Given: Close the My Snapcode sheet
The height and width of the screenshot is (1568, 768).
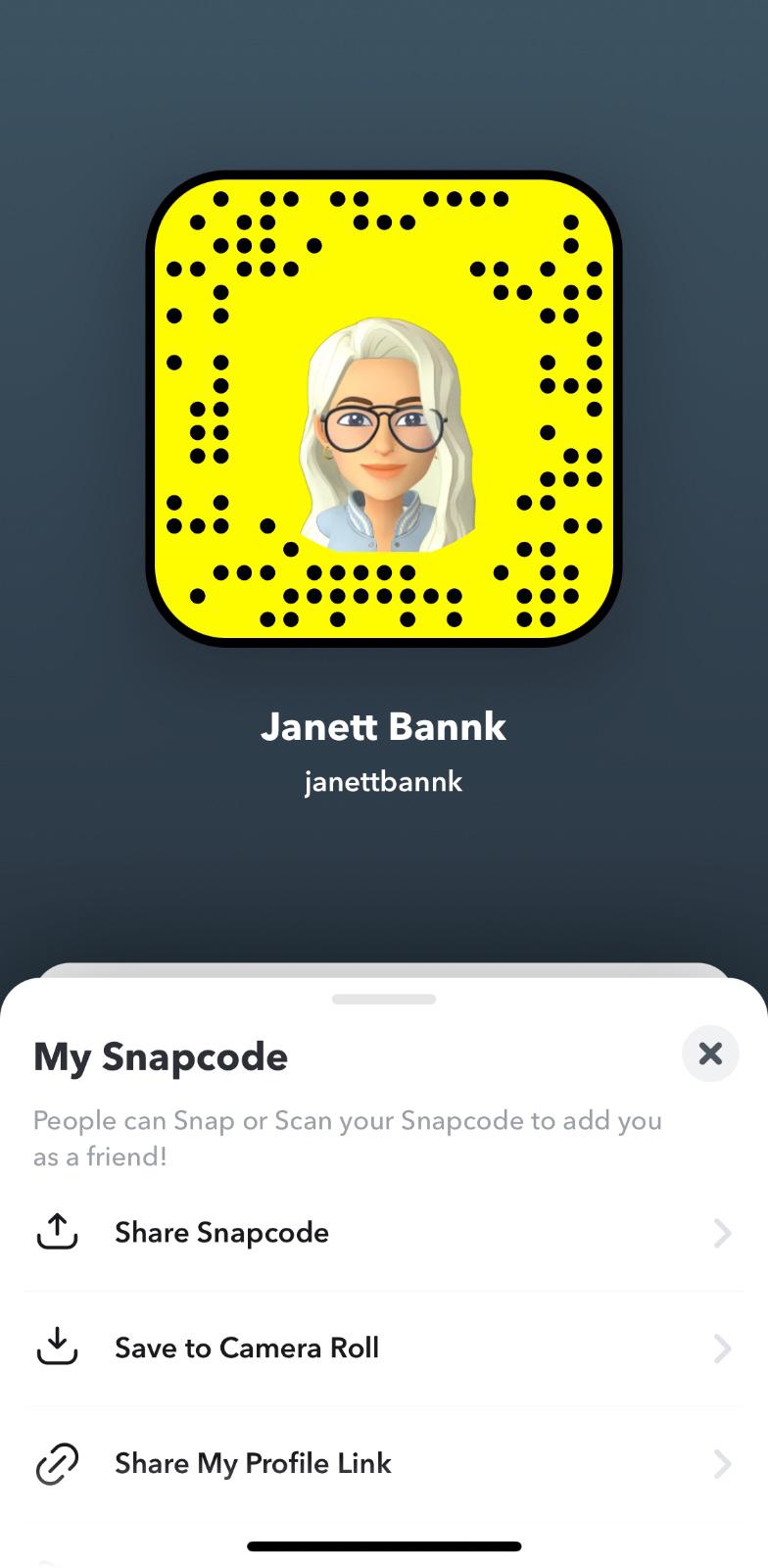Looking at the screenshot, I should click(x=709, y=1053).
